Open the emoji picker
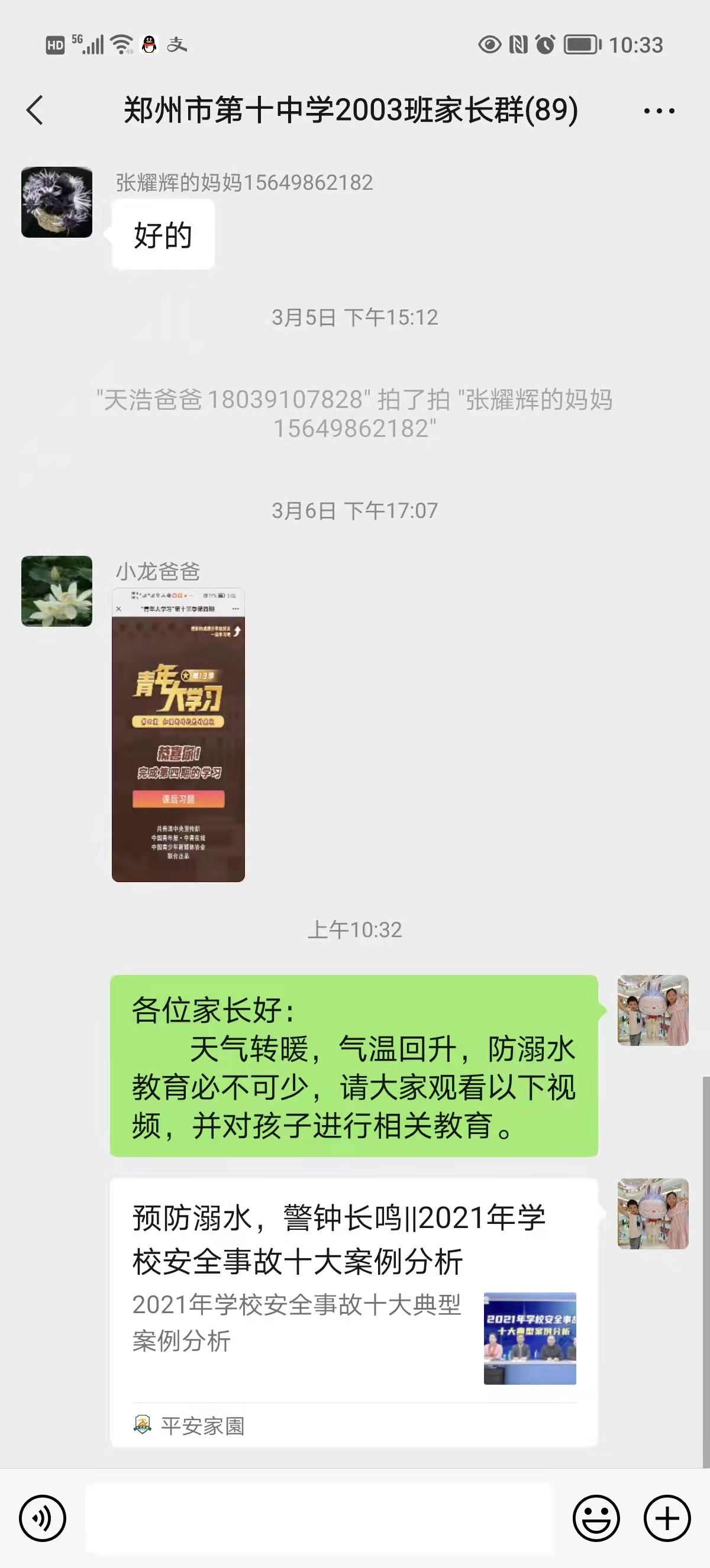 596,1518
